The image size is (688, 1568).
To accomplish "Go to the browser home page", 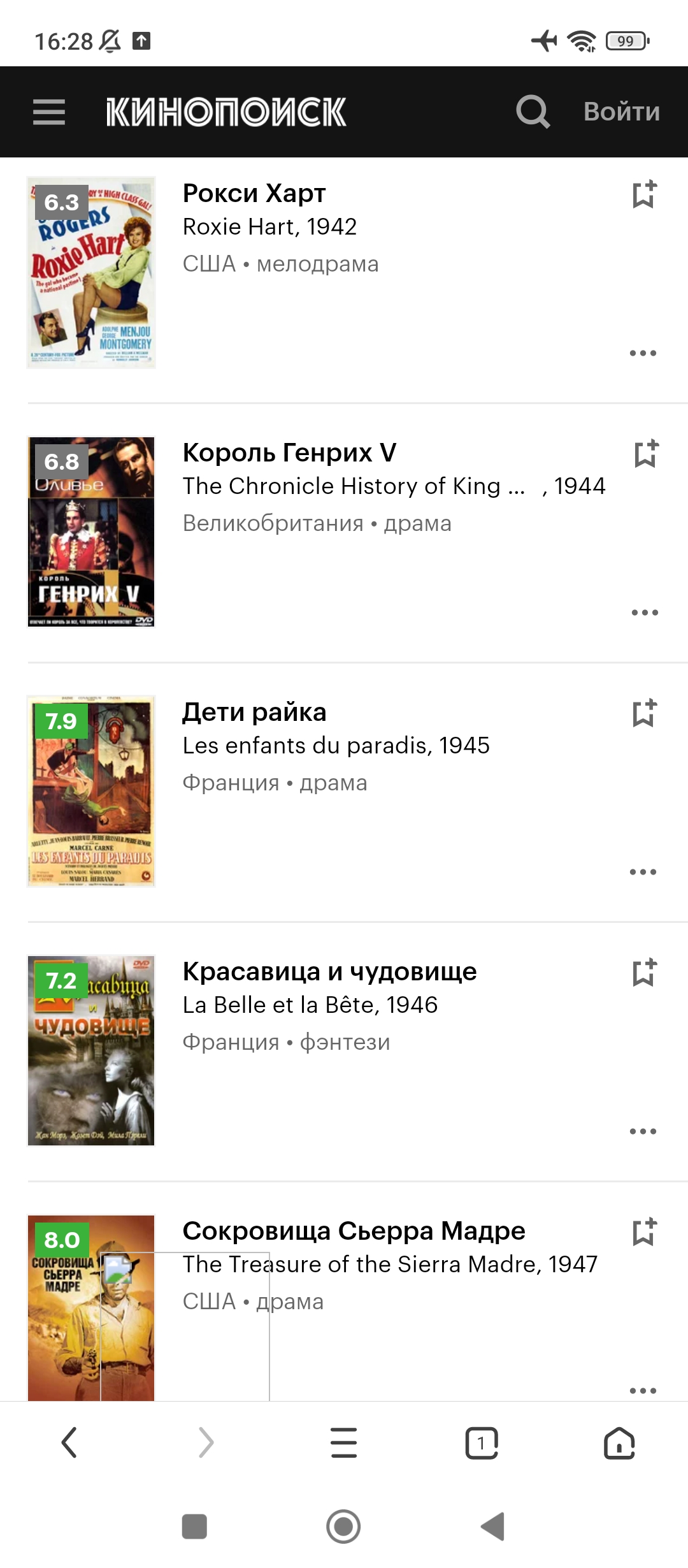I will pos(619,1443).
